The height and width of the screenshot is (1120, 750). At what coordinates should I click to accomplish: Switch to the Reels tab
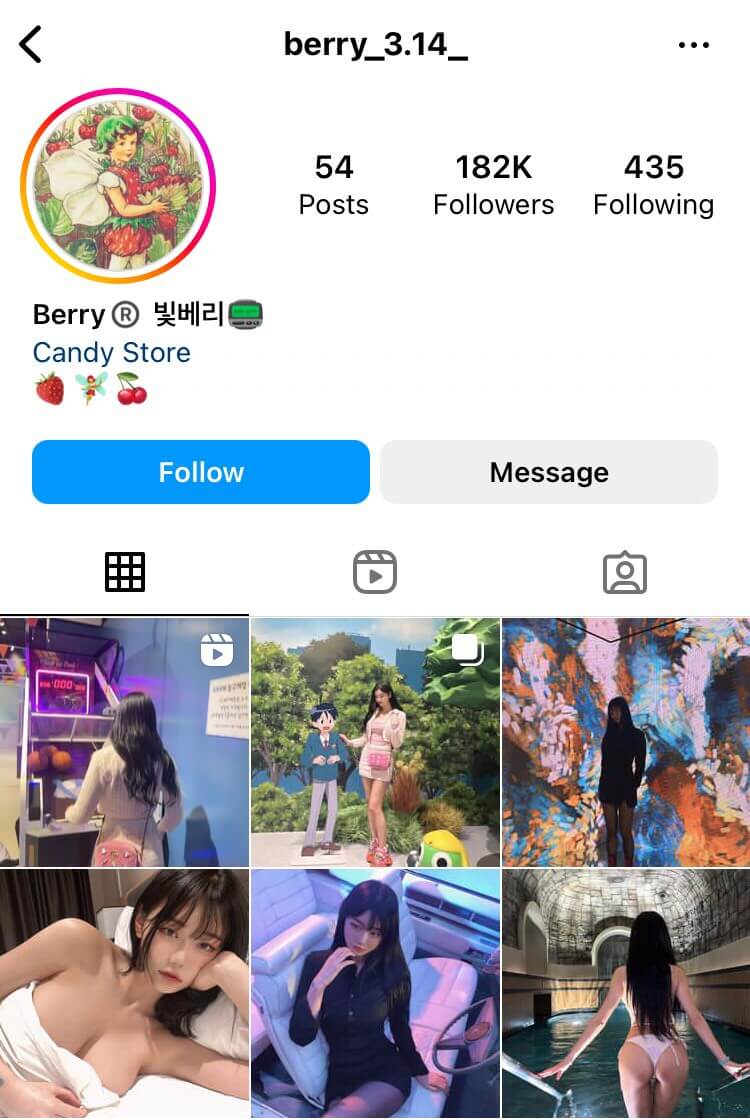[x=375, y=573]
